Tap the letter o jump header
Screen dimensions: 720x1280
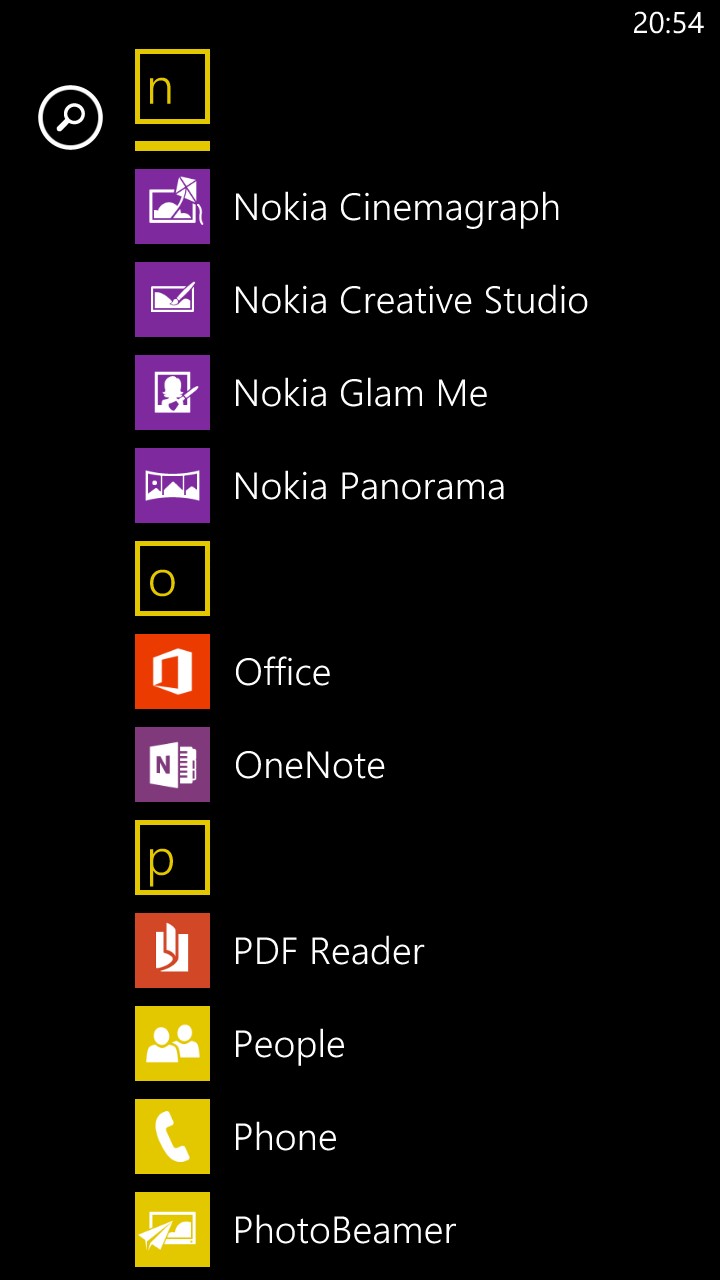(172, 579)
